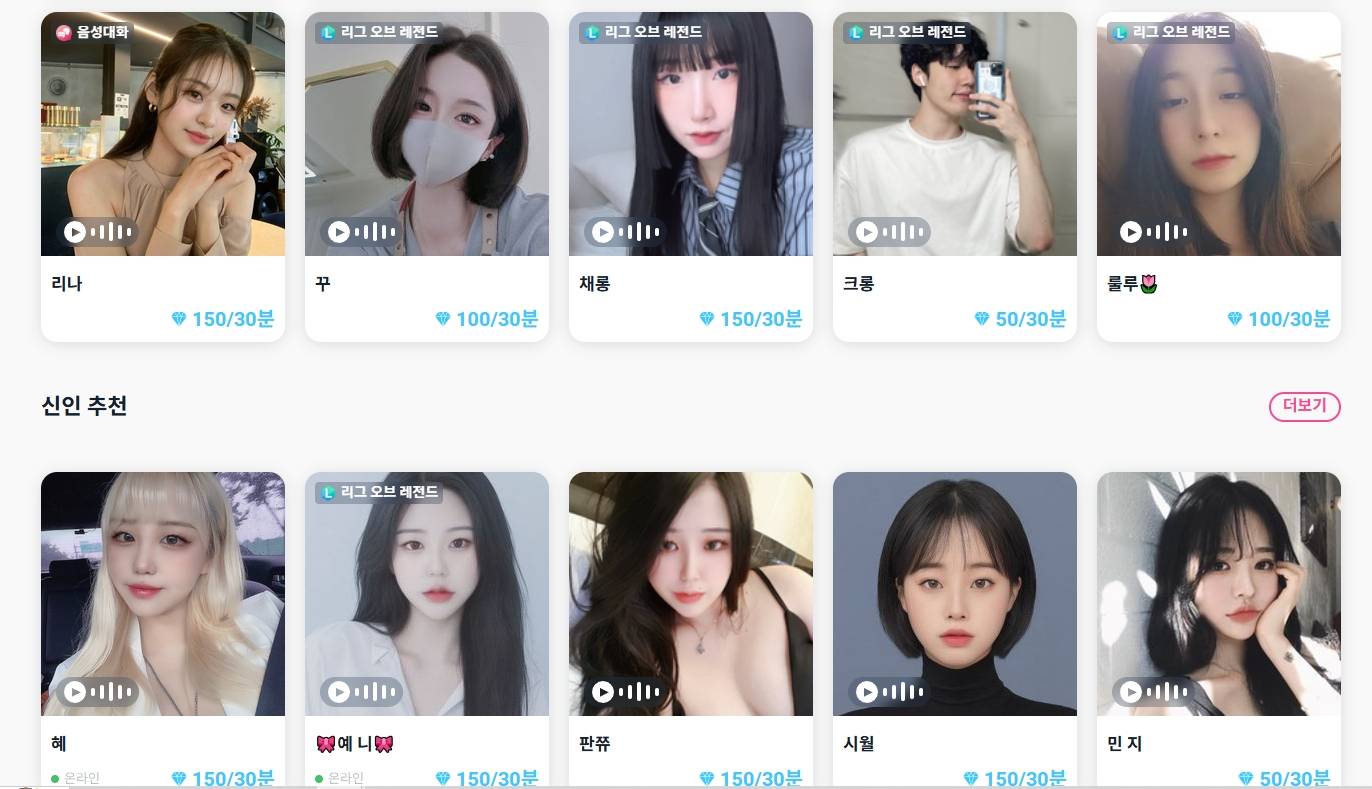Play 채롱's voice sample

pyautogui.click(x=603, y=232)
